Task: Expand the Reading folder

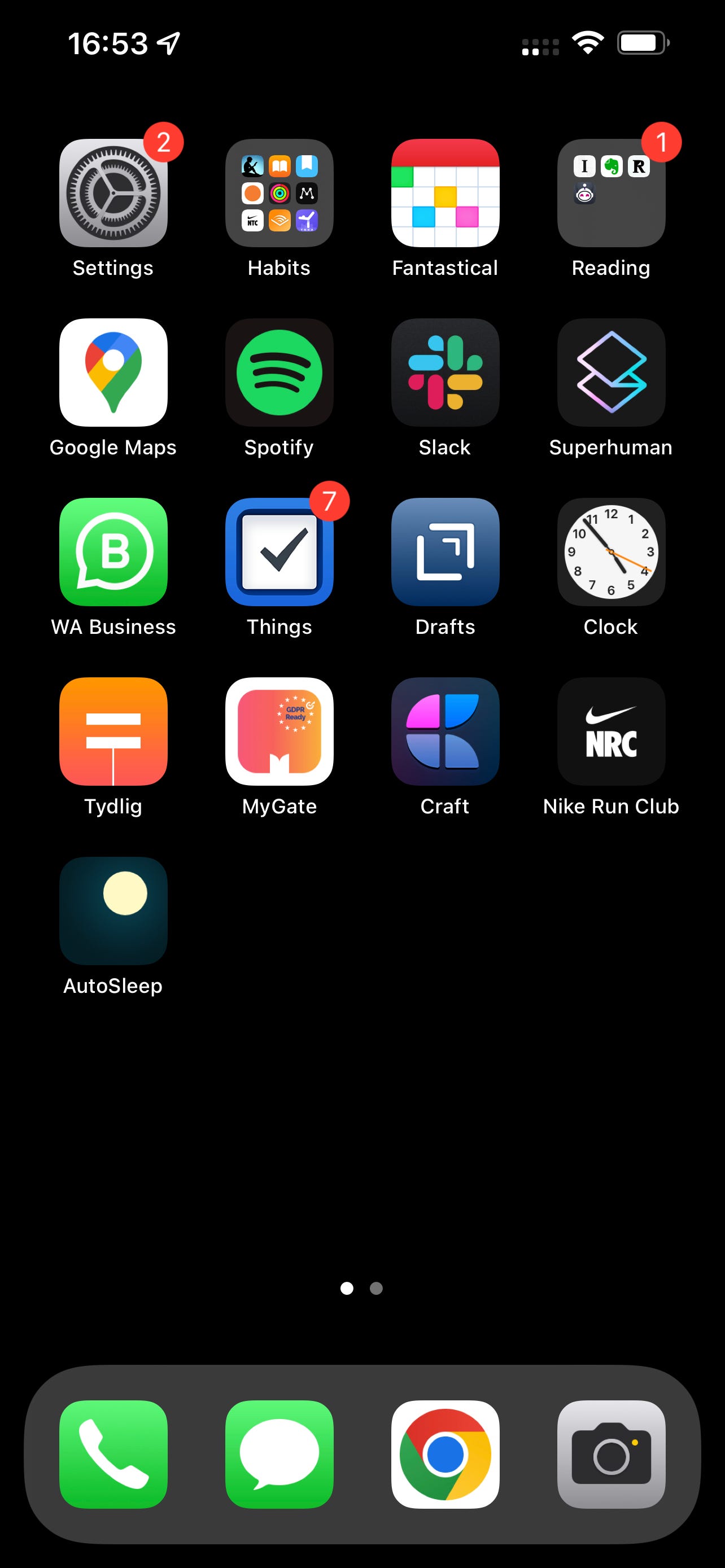Action: pyautogui.click(x=610, y=192)
